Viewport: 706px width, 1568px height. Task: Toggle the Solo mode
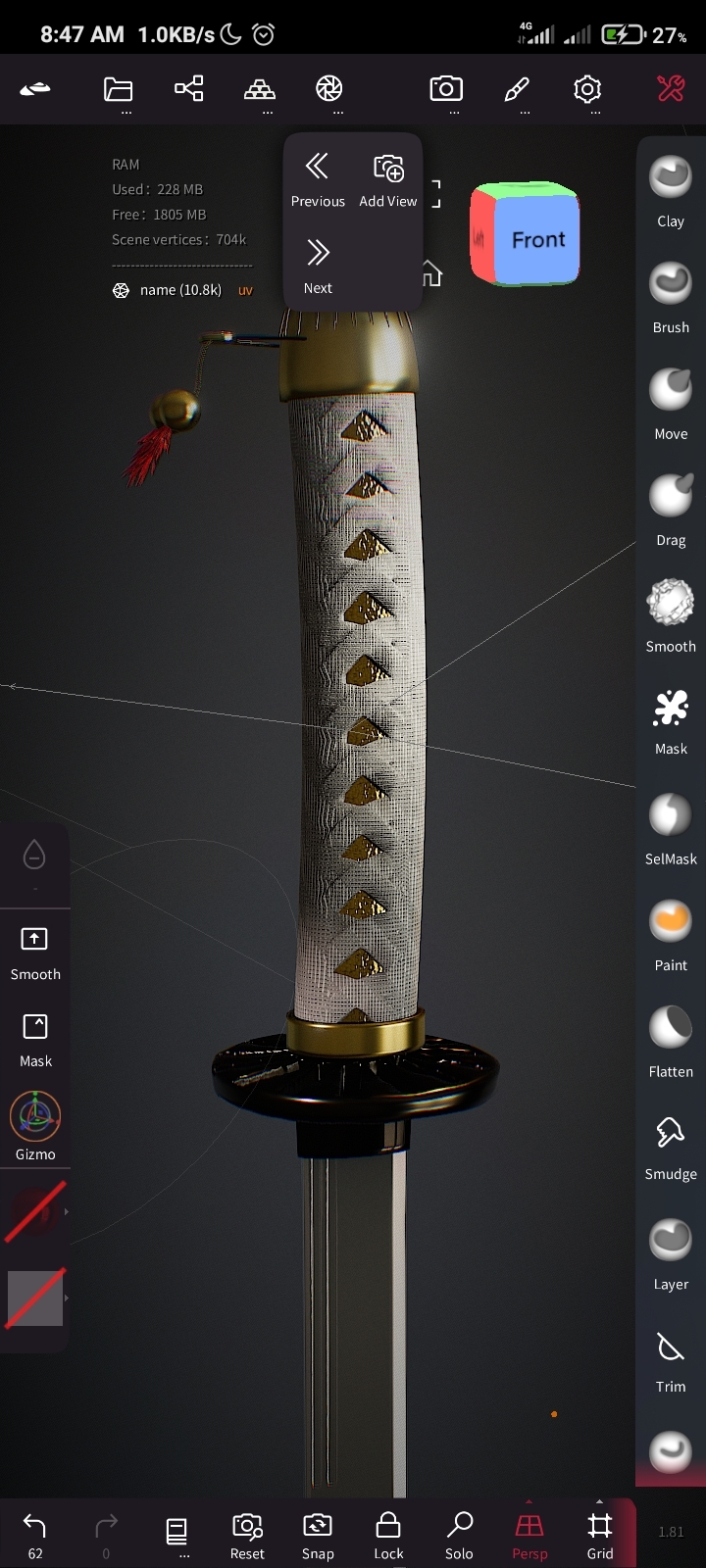point(459,1533)
